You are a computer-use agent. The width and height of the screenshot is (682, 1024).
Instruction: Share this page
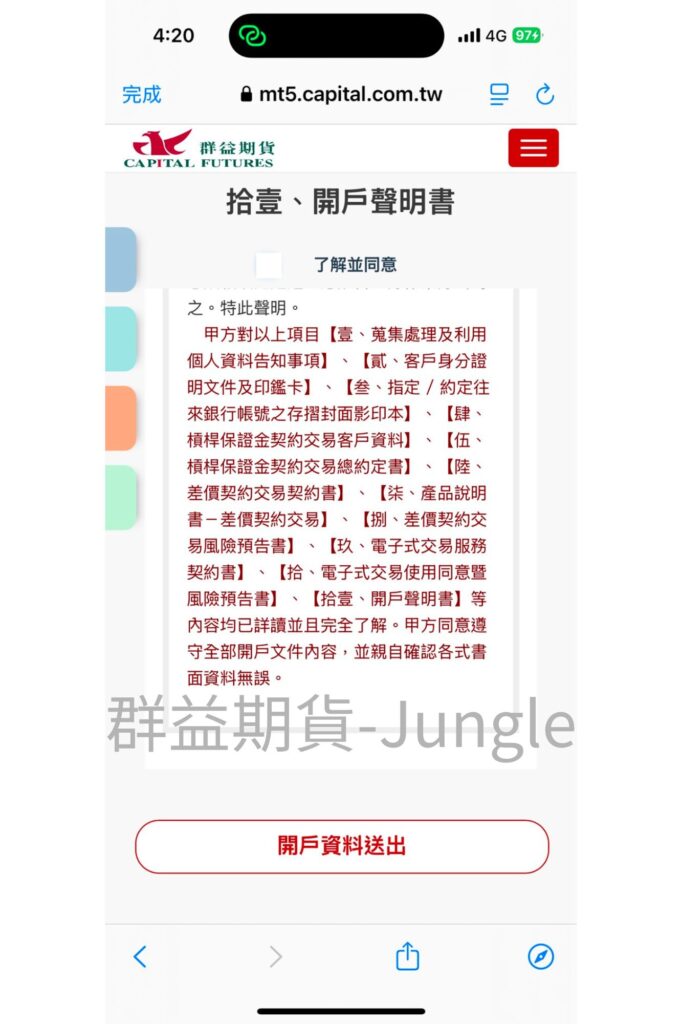click(x=407, y=957)
